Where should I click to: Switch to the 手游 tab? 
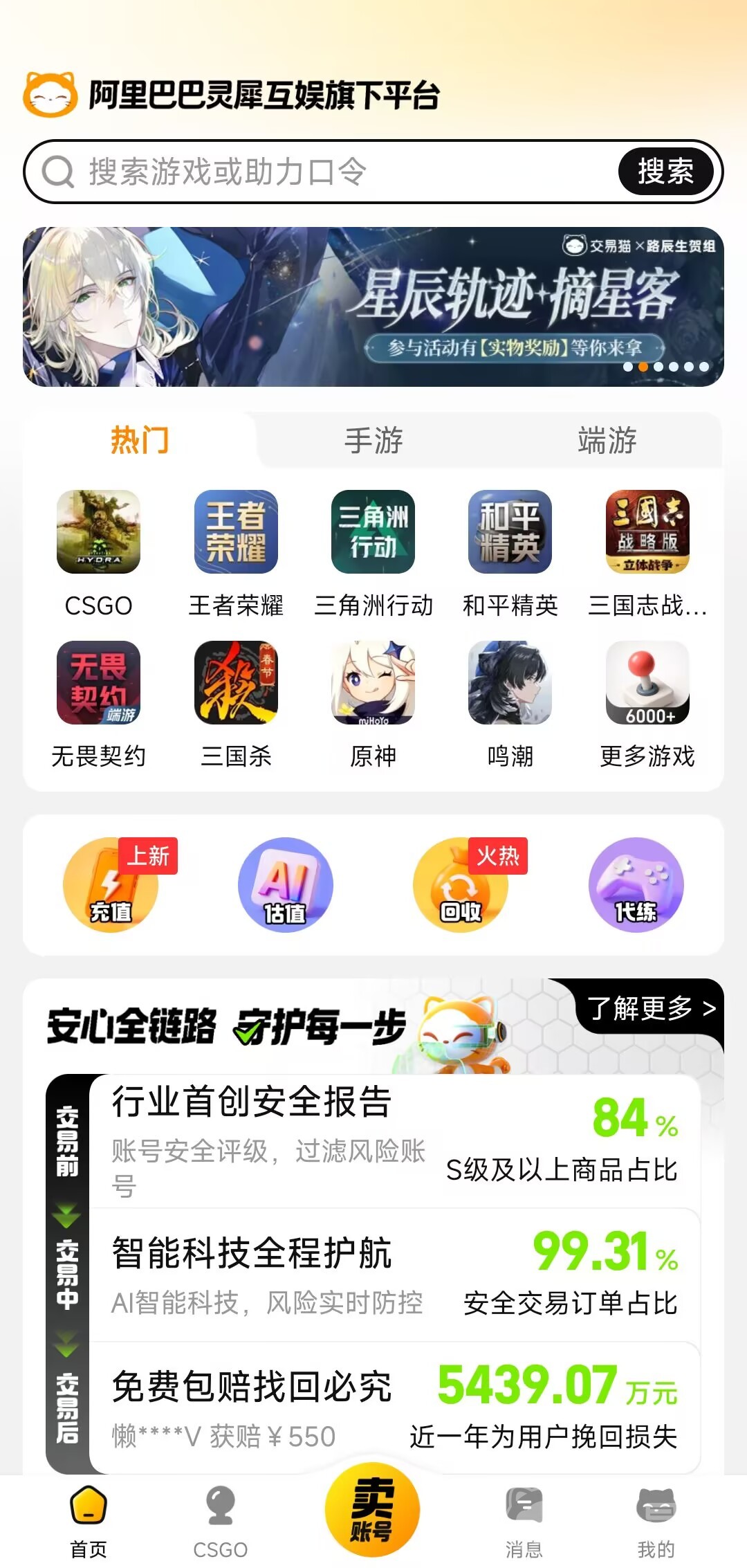373,440
